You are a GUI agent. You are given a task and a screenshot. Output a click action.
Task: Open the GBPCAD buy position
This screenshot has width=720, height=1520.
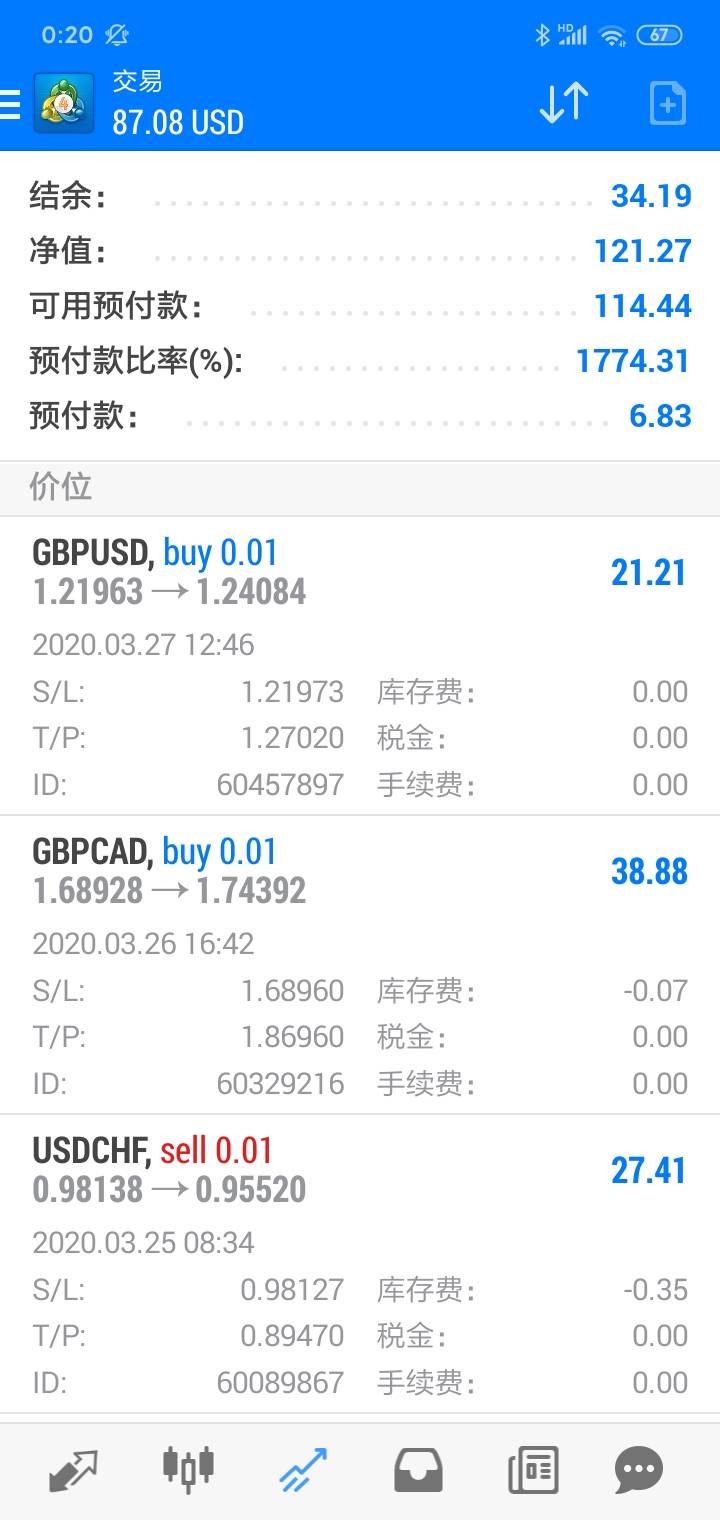coord(360,965)
